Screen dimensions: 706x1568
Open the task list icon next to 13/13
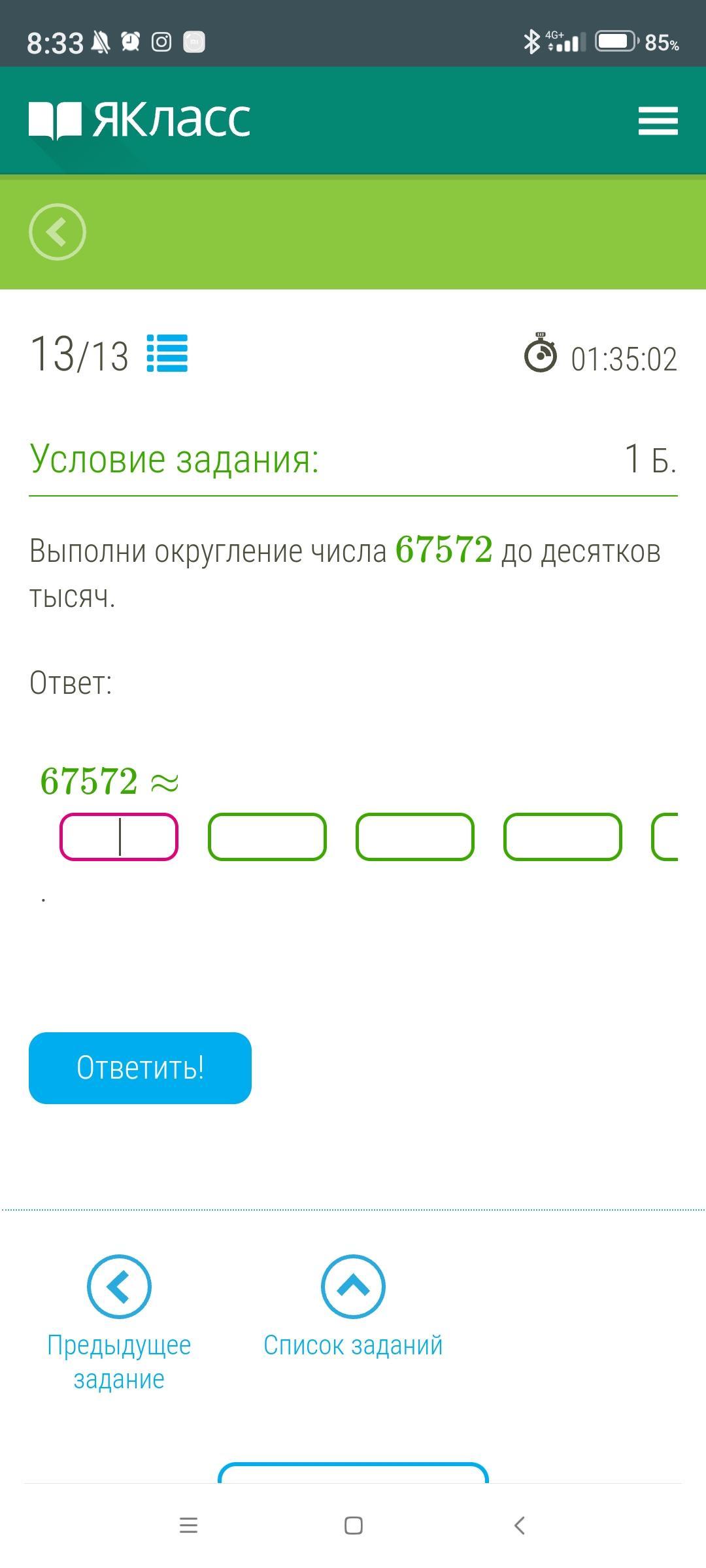167,353
